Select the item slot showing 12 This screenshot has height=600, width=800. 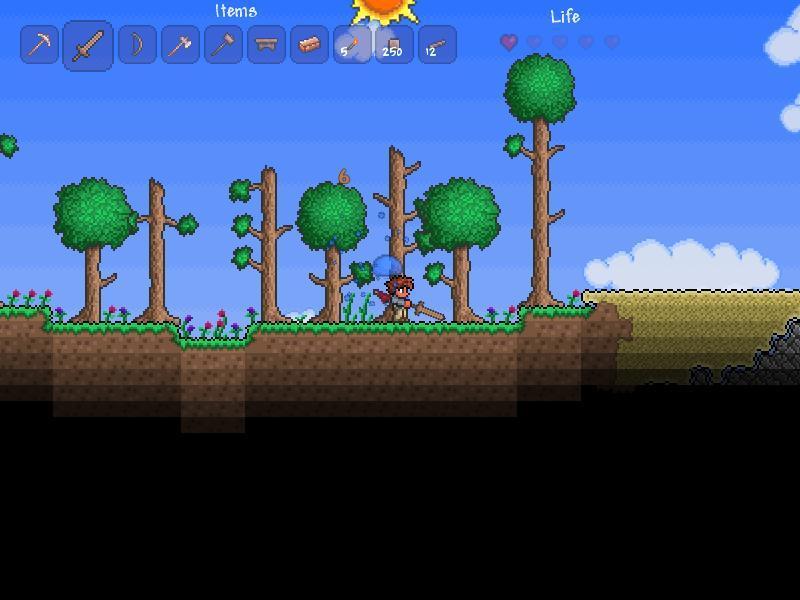[437, 45]
